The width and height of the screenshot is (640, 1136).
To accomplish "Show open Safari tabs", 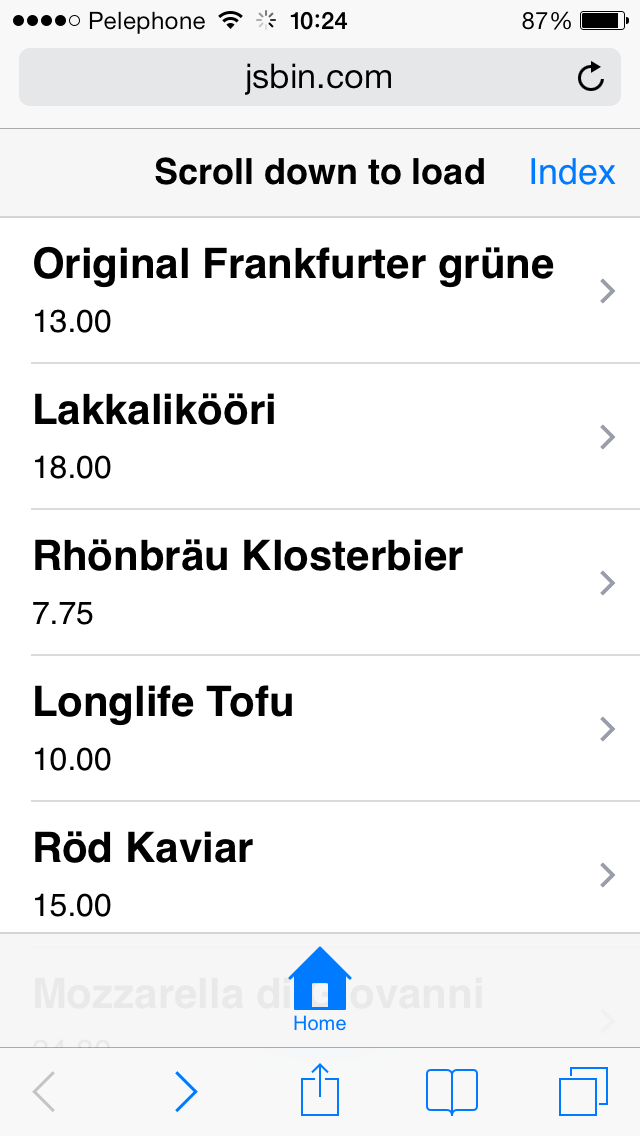I will coord(583,1091).
